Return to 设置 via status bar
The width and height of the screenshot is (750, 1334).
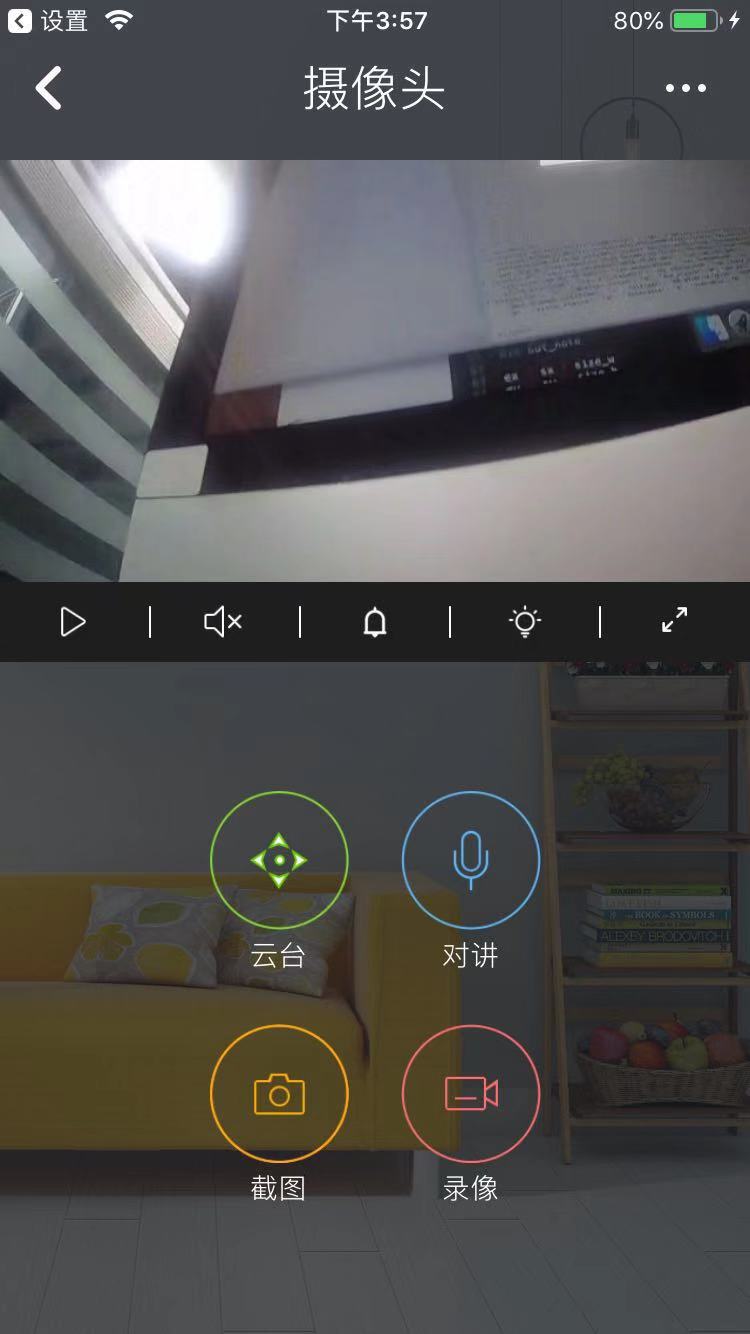coord(48,20)
